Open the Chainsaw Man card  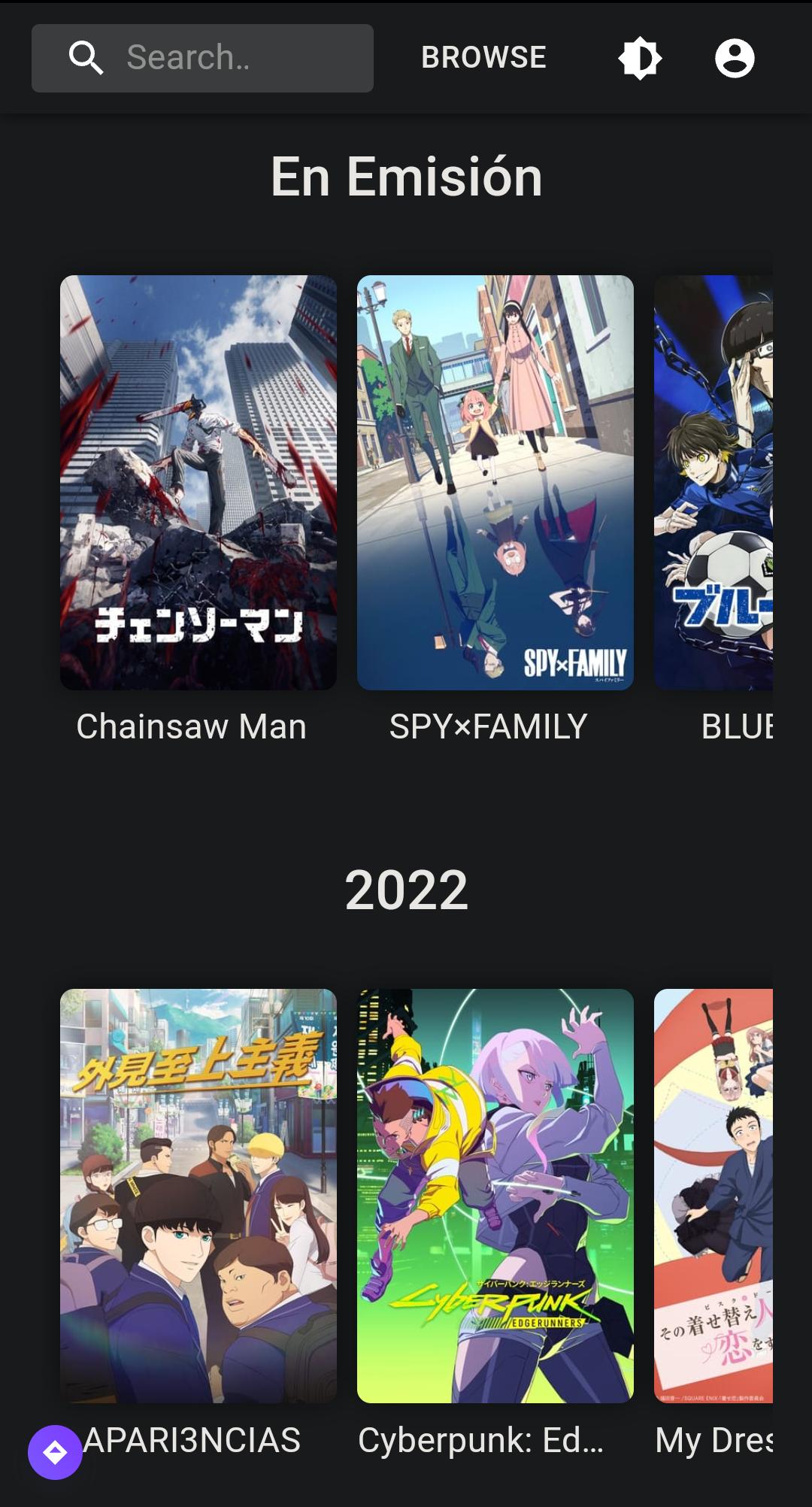pyautogui.click(x=198, y=483)
